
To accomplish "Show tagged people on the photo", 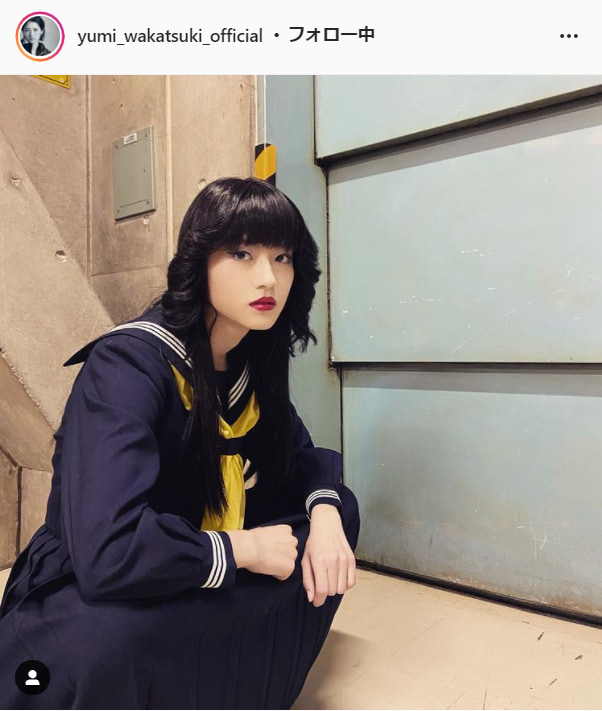I will (32, 678).
